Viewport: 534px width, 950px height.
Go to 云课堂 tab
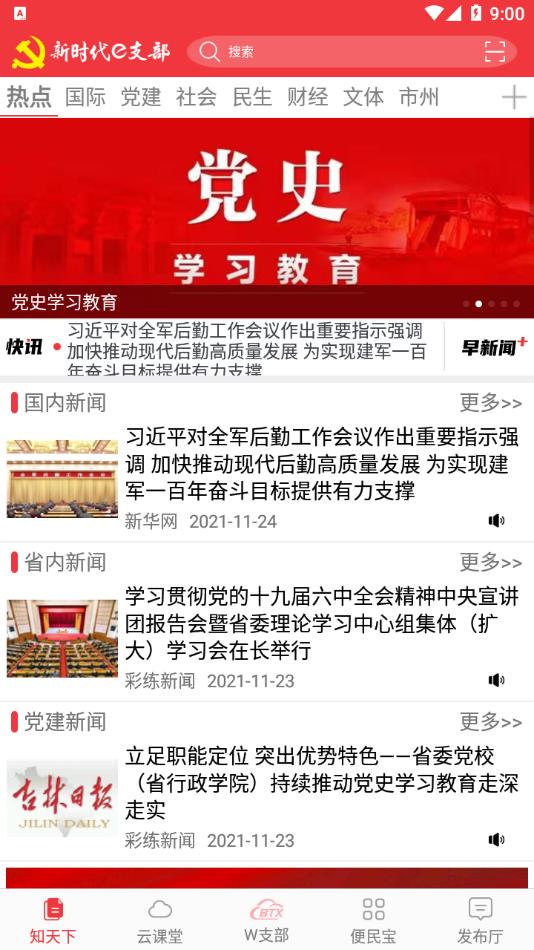click(159, 921)
